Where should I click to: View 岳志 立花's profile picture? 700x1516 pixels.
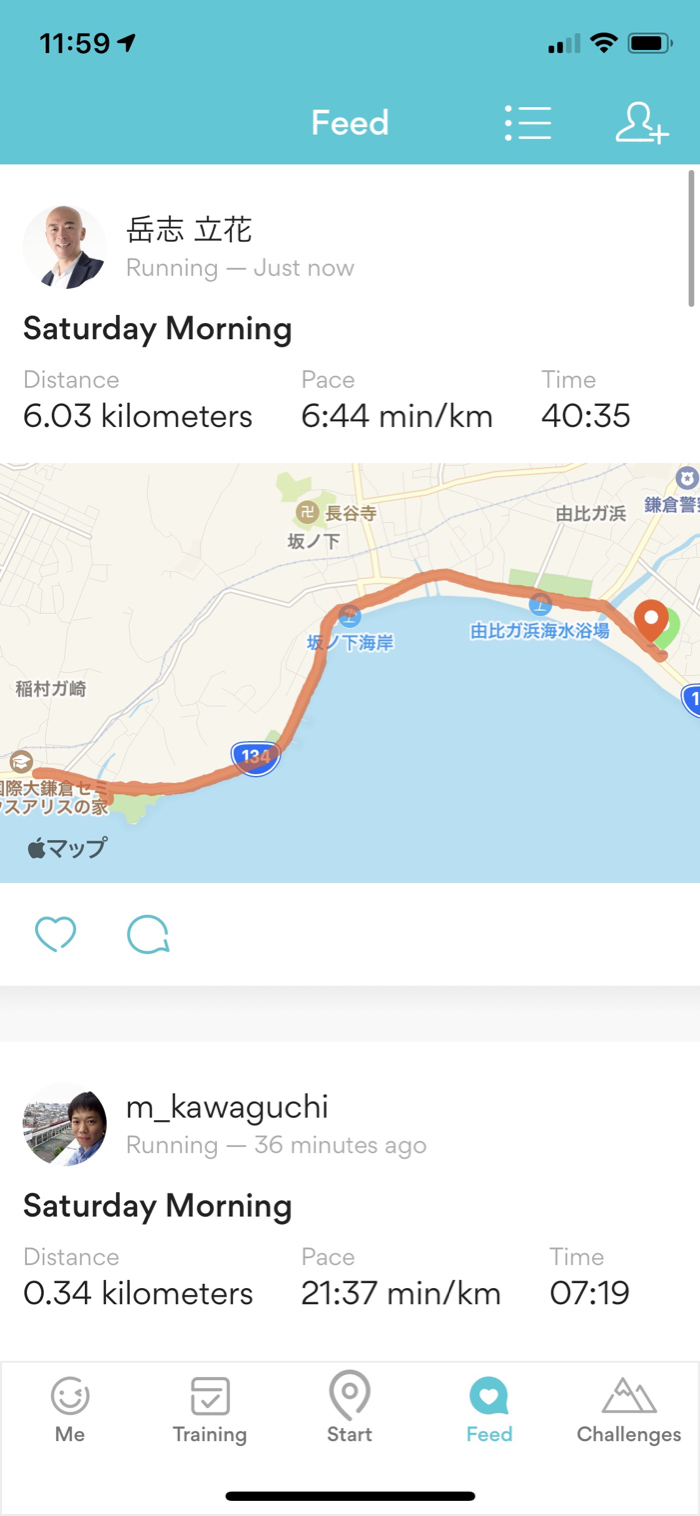(64, 247)
